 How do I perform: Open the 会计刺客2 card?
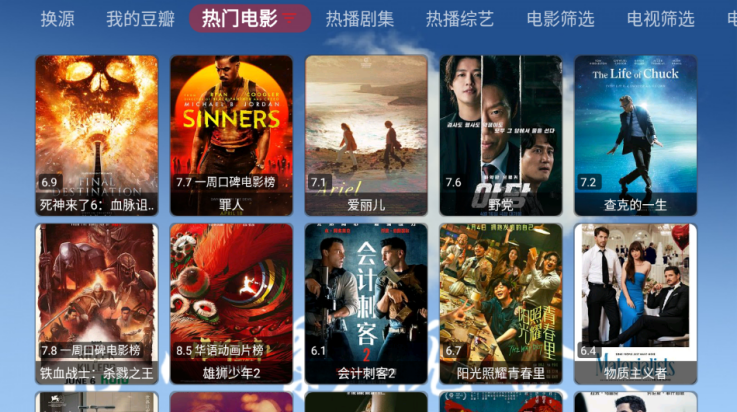[x=366, y=304]
